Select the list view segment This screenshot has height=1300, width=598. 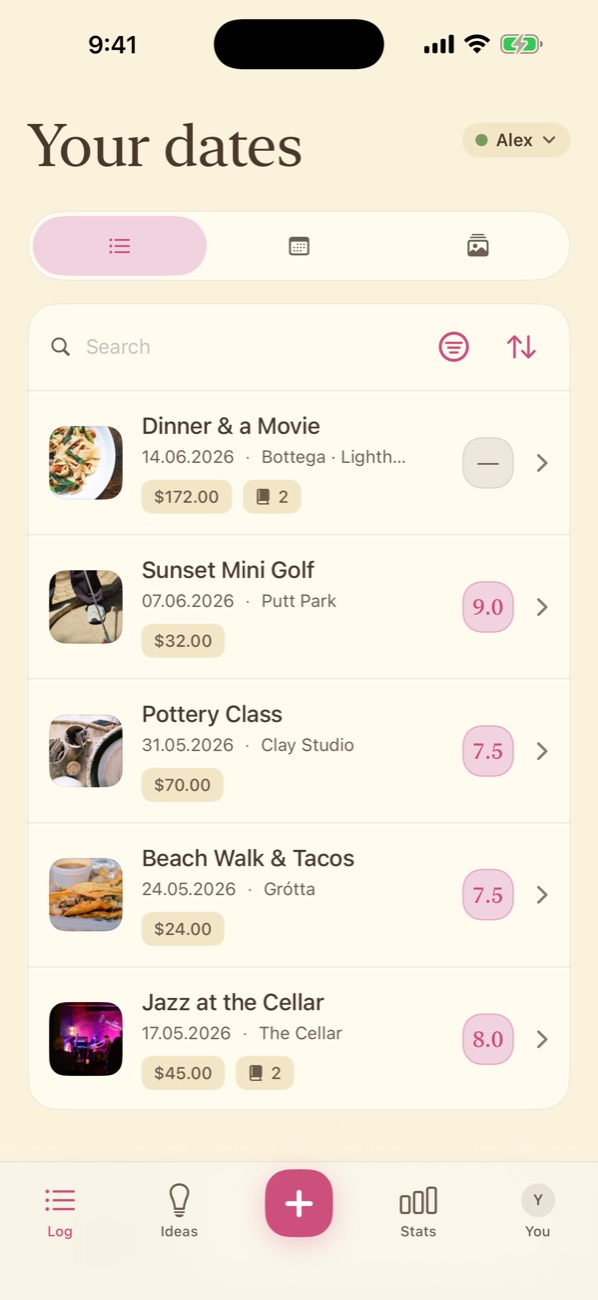(x=120, y=246)
